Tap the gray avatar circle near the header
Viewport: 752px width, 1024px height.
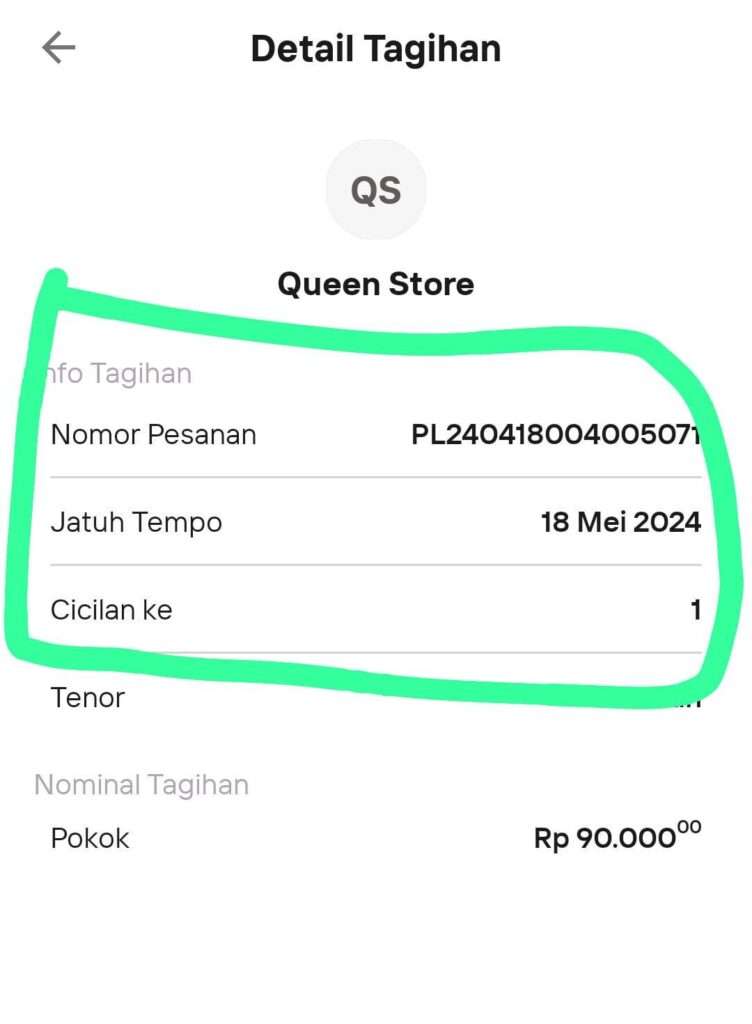(x=376, y=190)
